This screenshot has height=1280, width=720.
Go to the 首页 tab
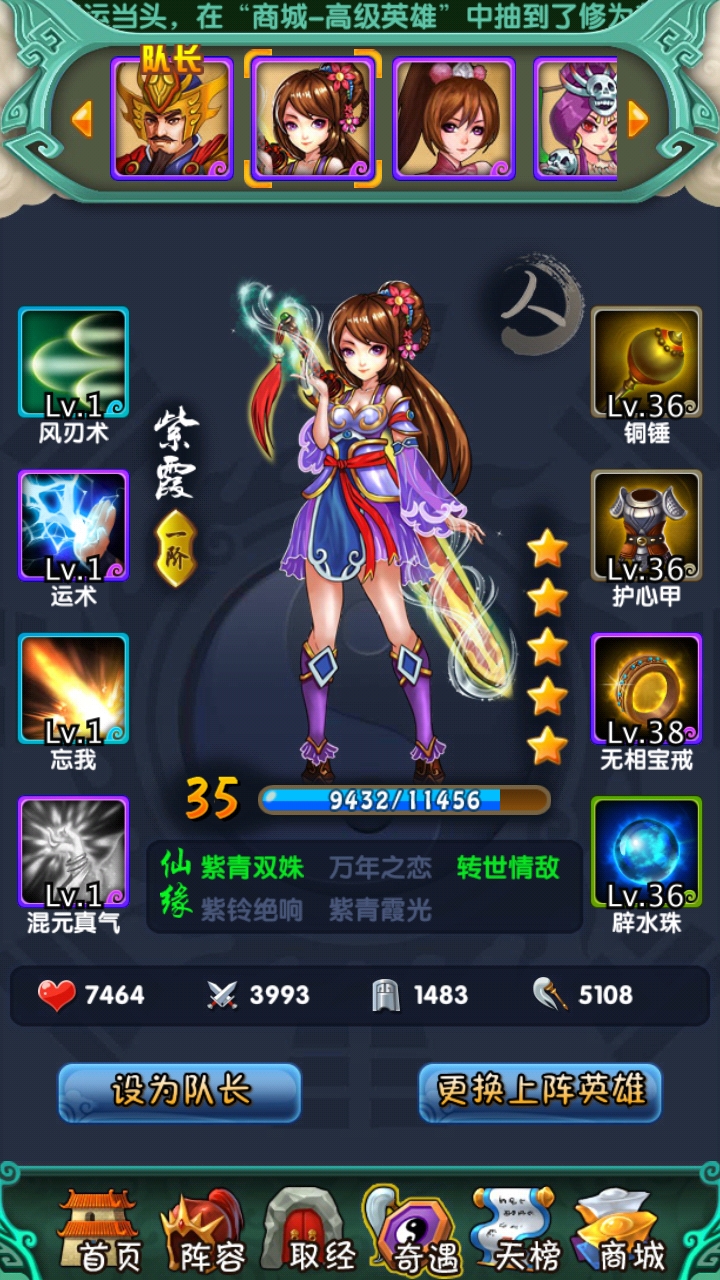tap(98, 1228)
